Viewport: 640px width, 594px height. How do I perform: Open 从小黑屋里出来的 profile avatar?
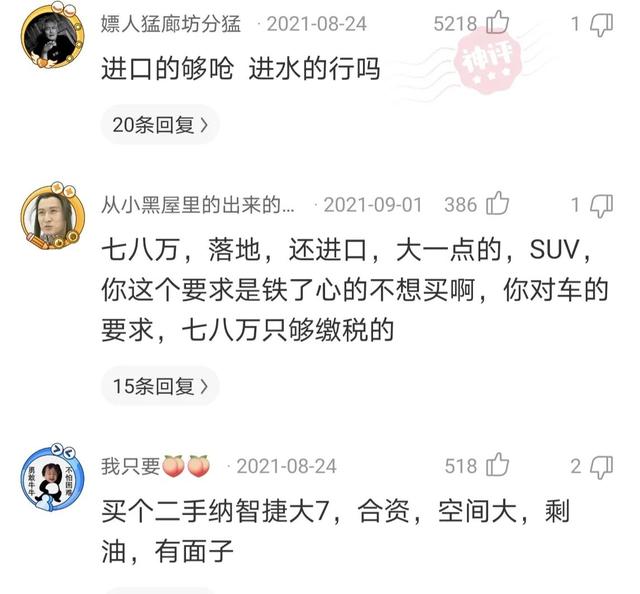click(52, 216)
